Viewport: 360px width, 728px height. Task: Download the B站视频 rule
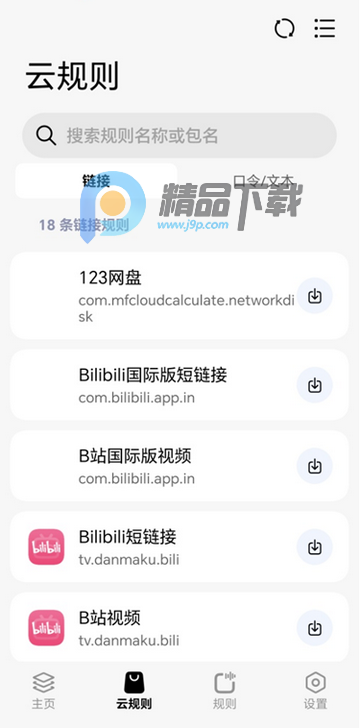click(315, 628)
